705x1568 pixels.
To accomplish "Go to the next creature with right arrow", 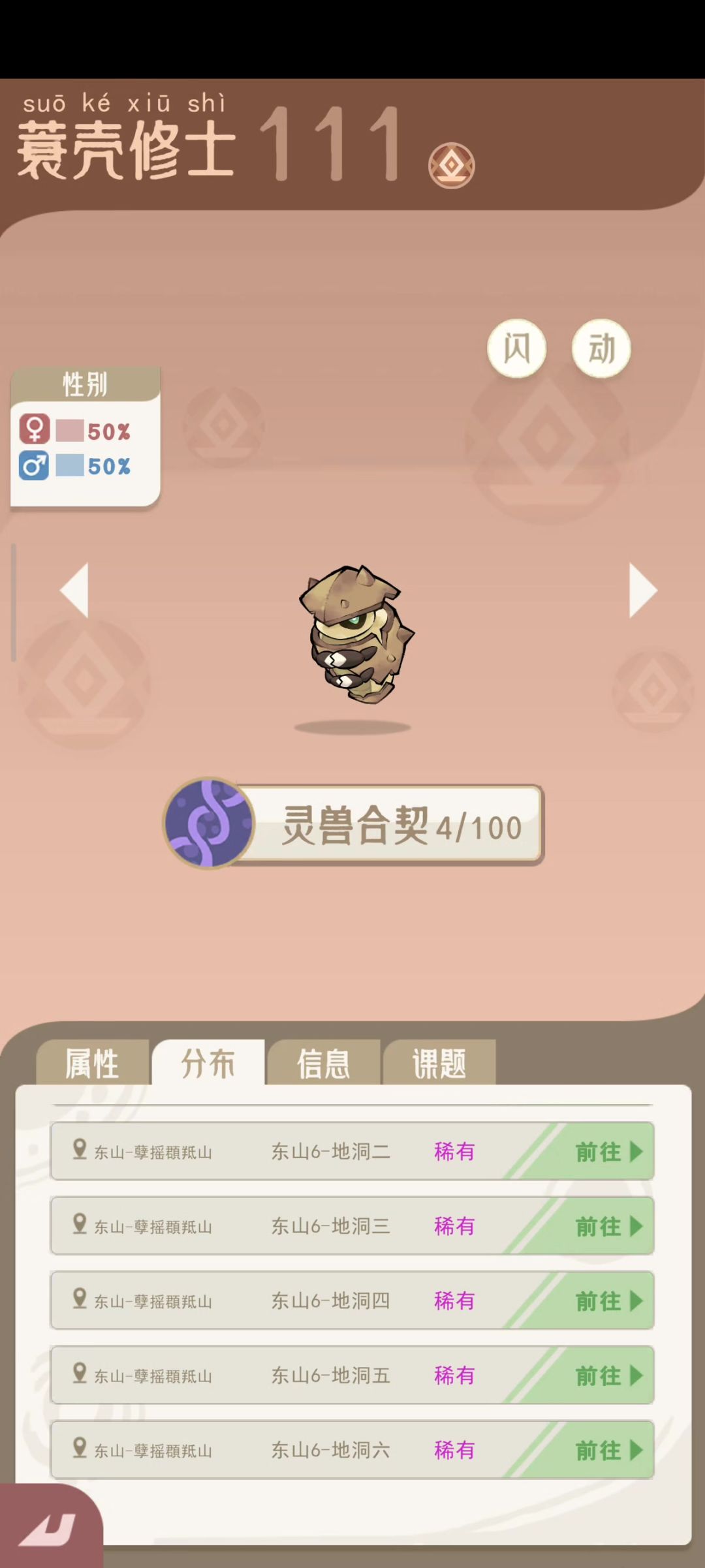I will click(642, 591).
